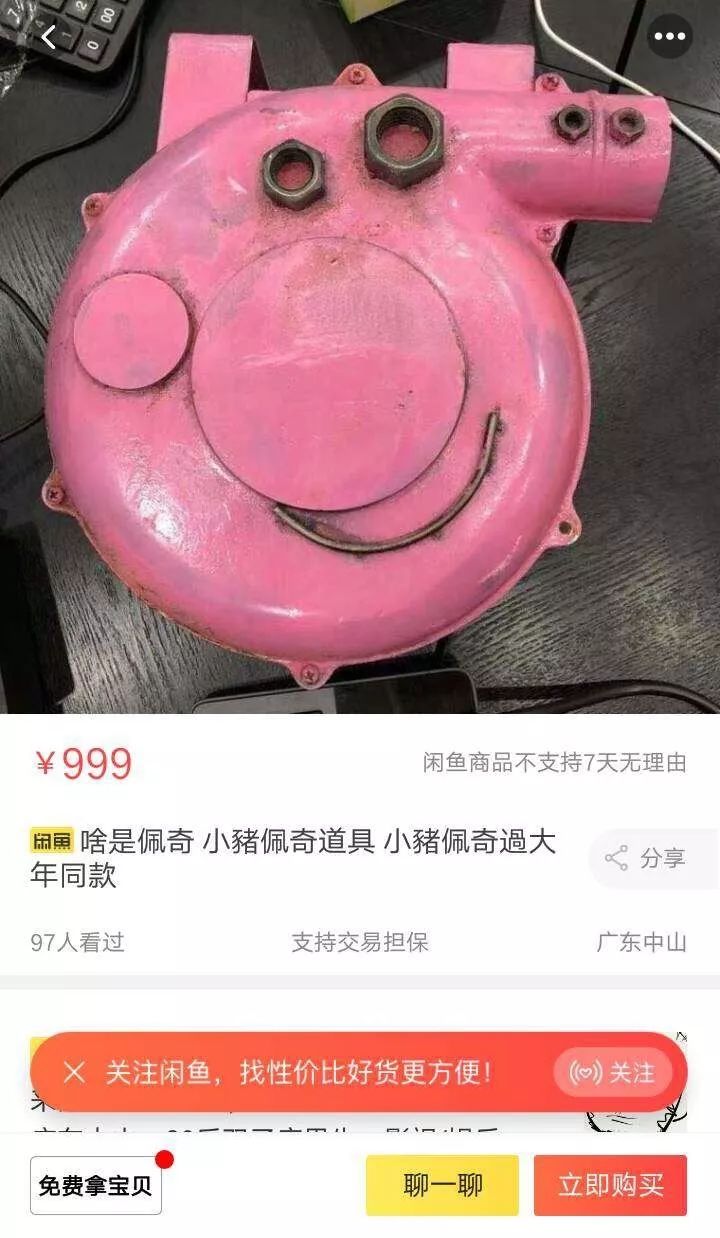This screenshot has height=1238, width=720.
Task: Buy now with 立即购买
Action: click(610, 1186)
